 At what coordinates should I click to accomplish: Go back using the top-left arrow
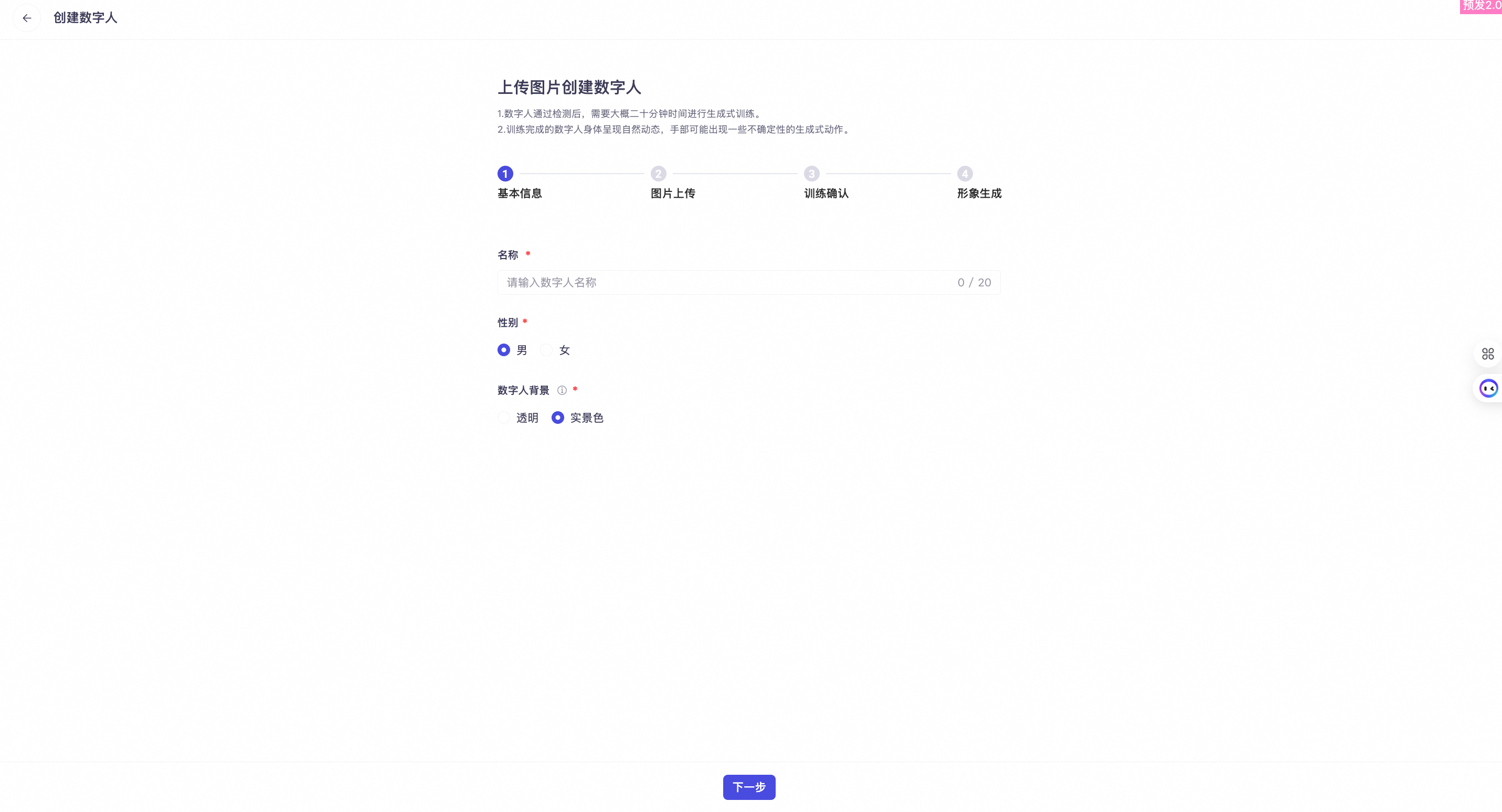tap(27, 18)
